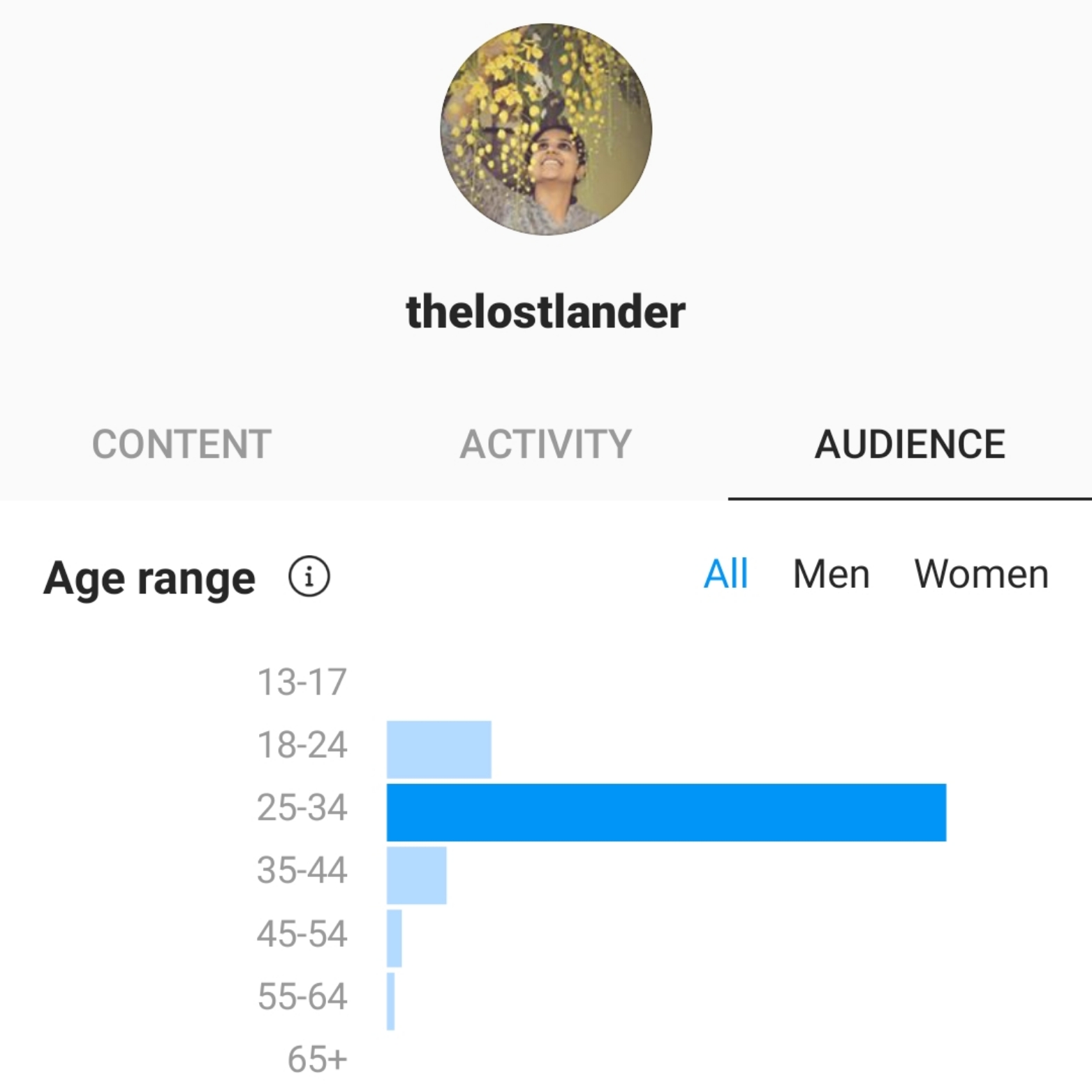This screenshot has width=1092, height=1092.
Task: Filter age range by Men
Action: (831, 575)
